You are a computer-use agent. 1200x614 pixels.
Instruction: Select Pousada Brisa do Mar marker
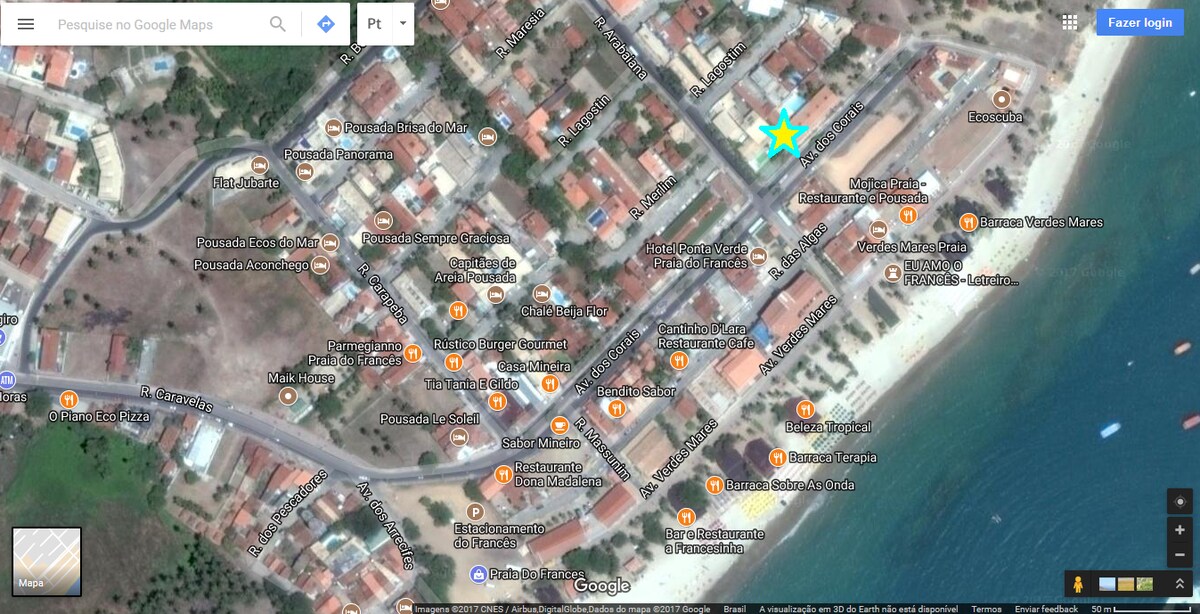[x=334, y=127]
